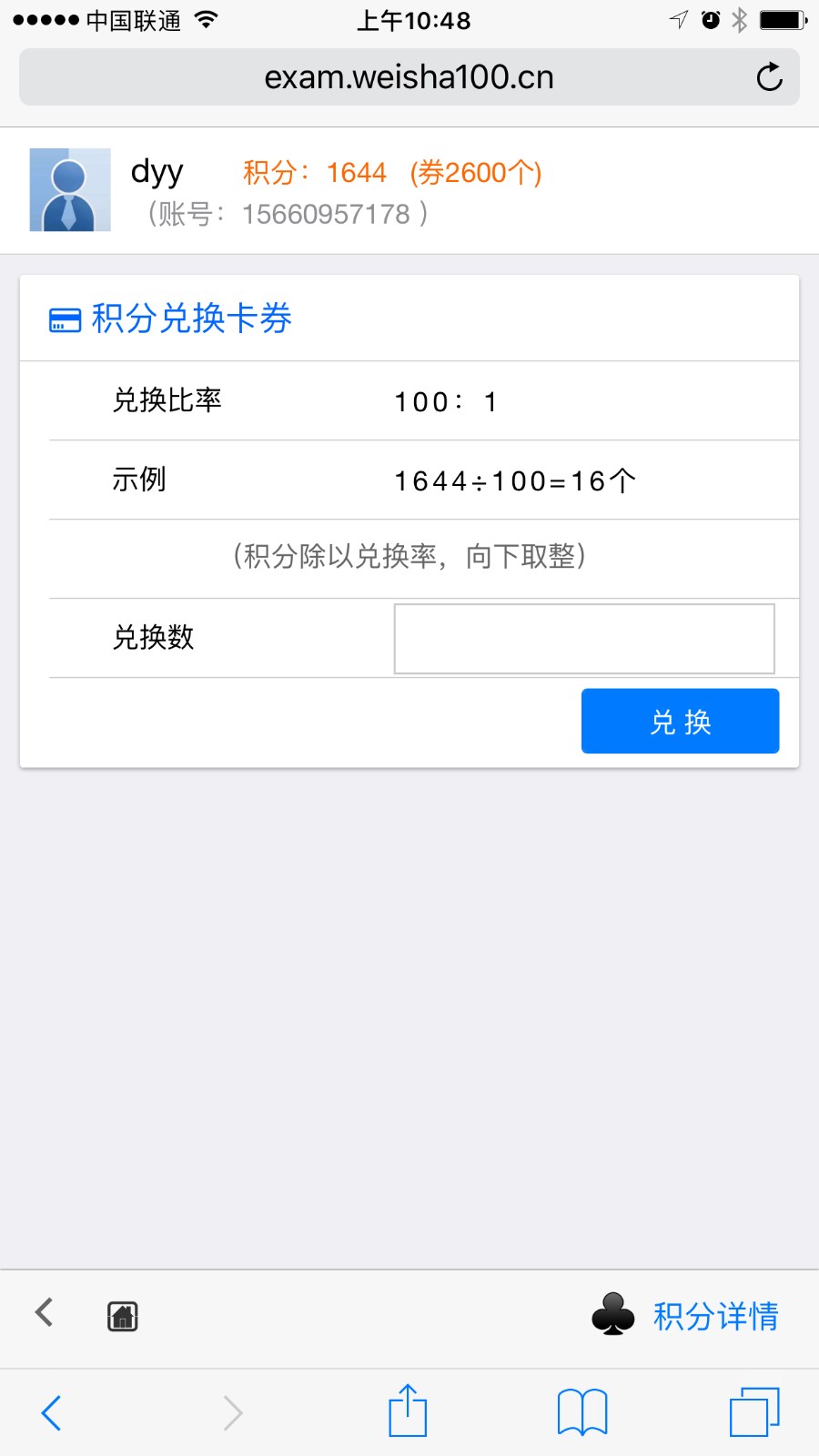Reload the page in address bar

769,77
